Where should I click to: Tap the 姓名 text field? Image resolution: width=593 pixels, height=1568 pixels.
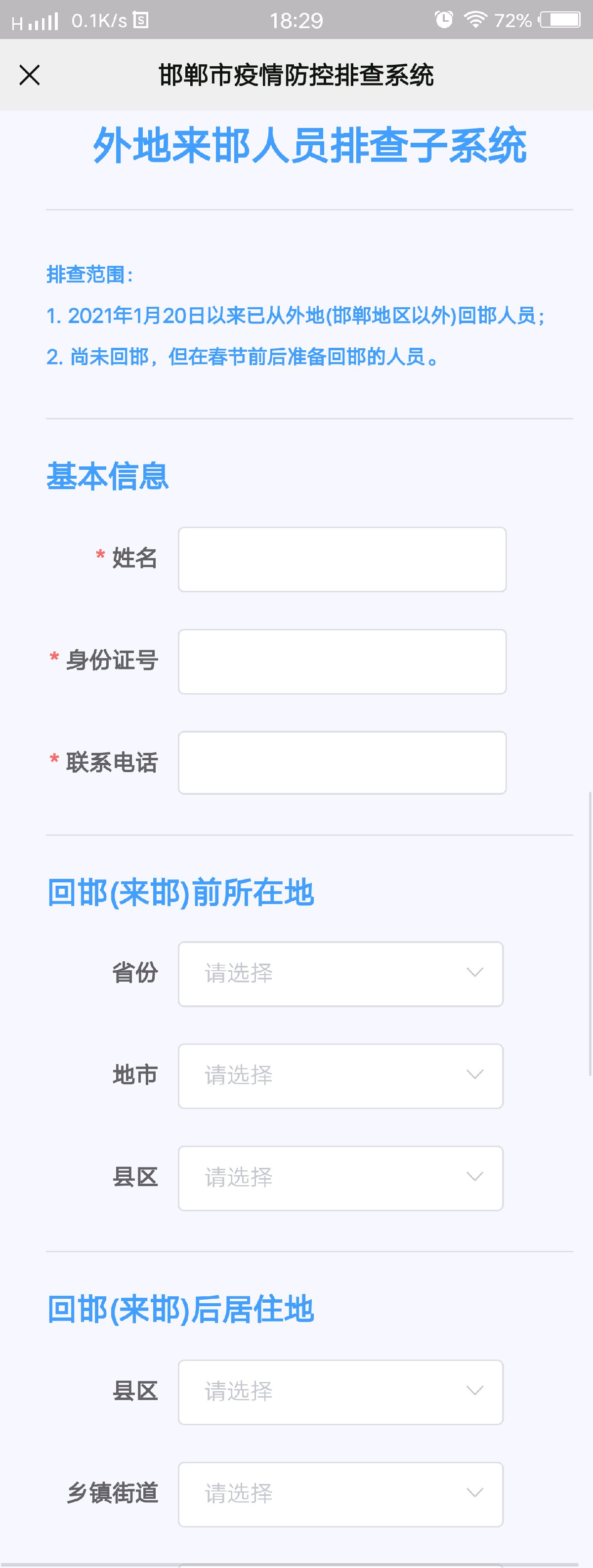click(341, 559)
